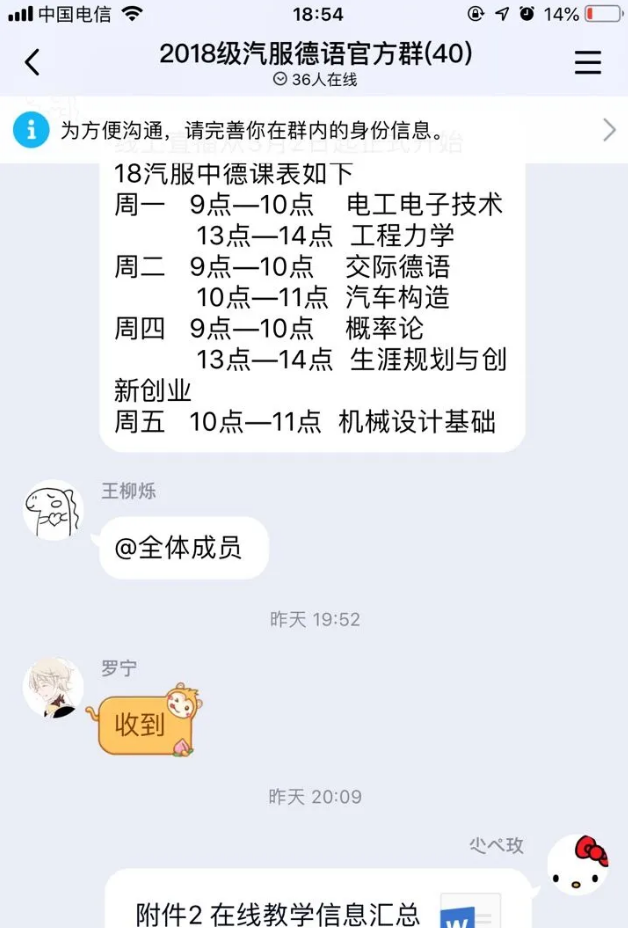628x928 pixels.
Task: Open 王柳烁's profile avatar
Action: [x=52, y=511]
